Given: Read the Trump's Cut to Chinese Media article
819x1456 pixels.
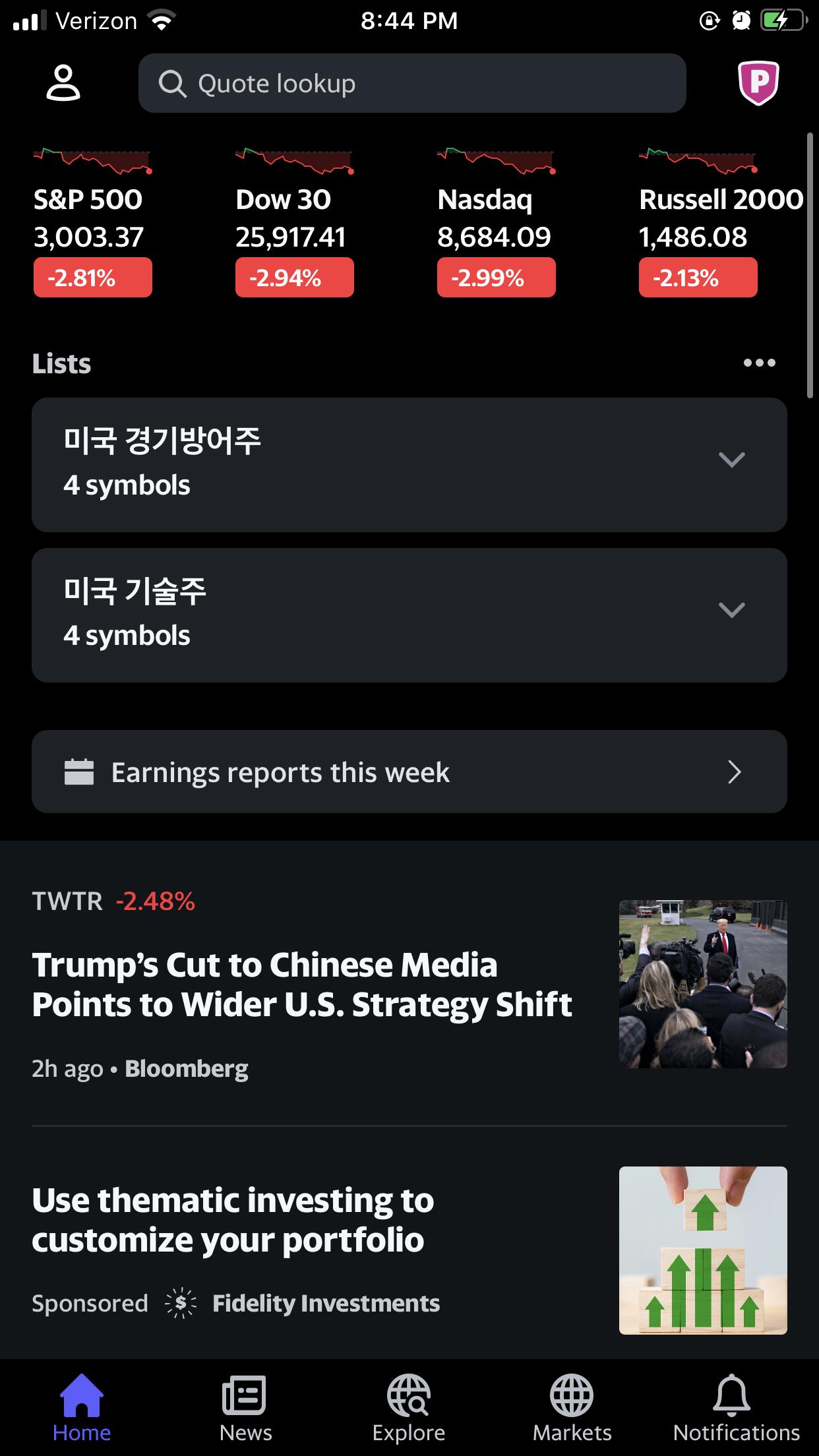Looking at the screenshot, I should (x=302, y=985).
